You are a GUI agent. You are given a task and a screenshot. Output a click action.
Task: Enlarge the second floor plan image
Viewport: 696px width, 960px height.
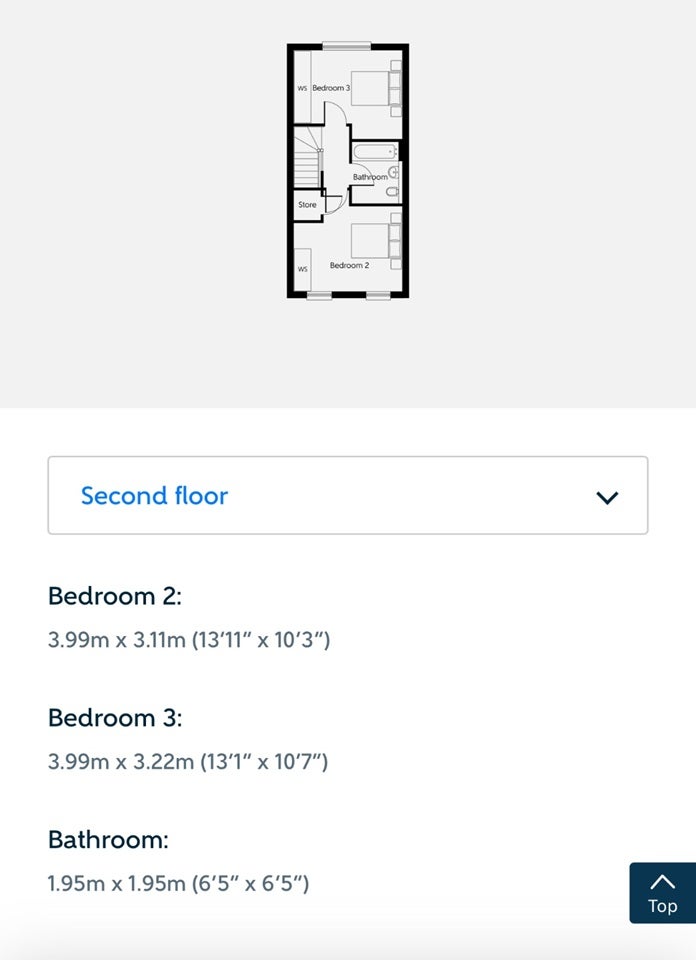348,171
